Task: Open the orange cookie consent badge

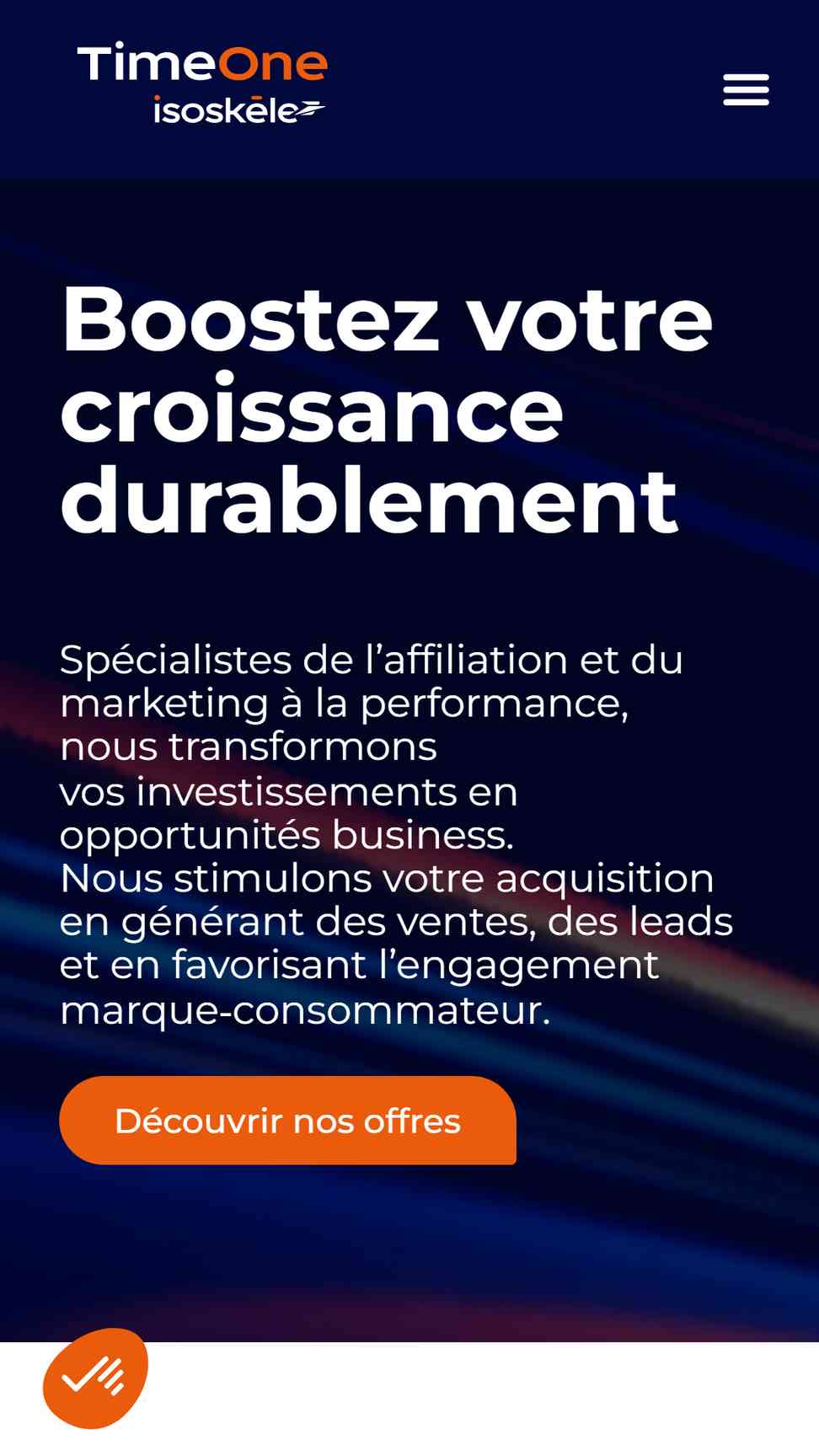Action: point(95,1378)
